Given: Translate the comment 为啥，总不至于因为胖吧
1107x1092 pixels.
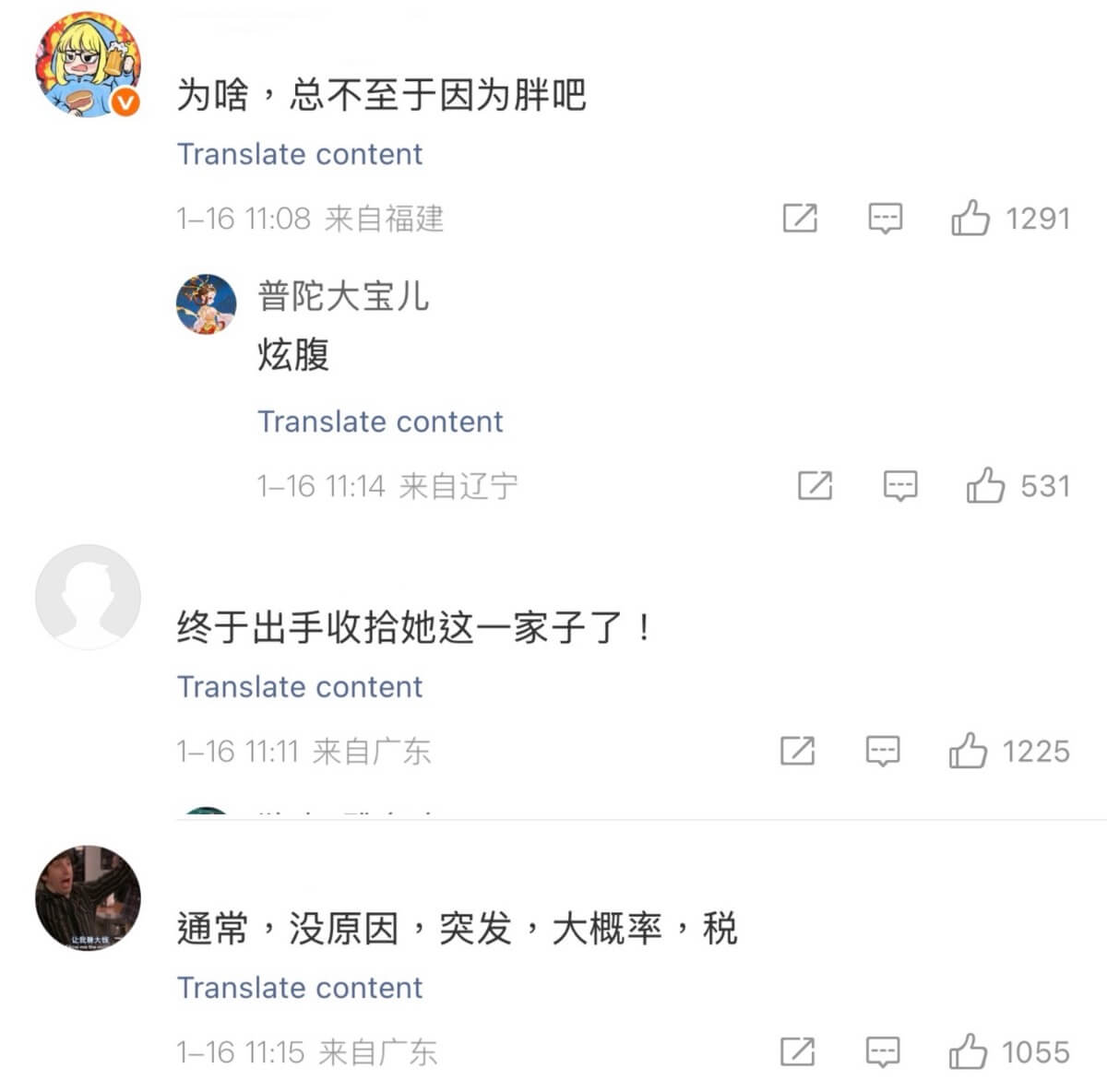Looking at the screenshot, I should tap(300, 154).
